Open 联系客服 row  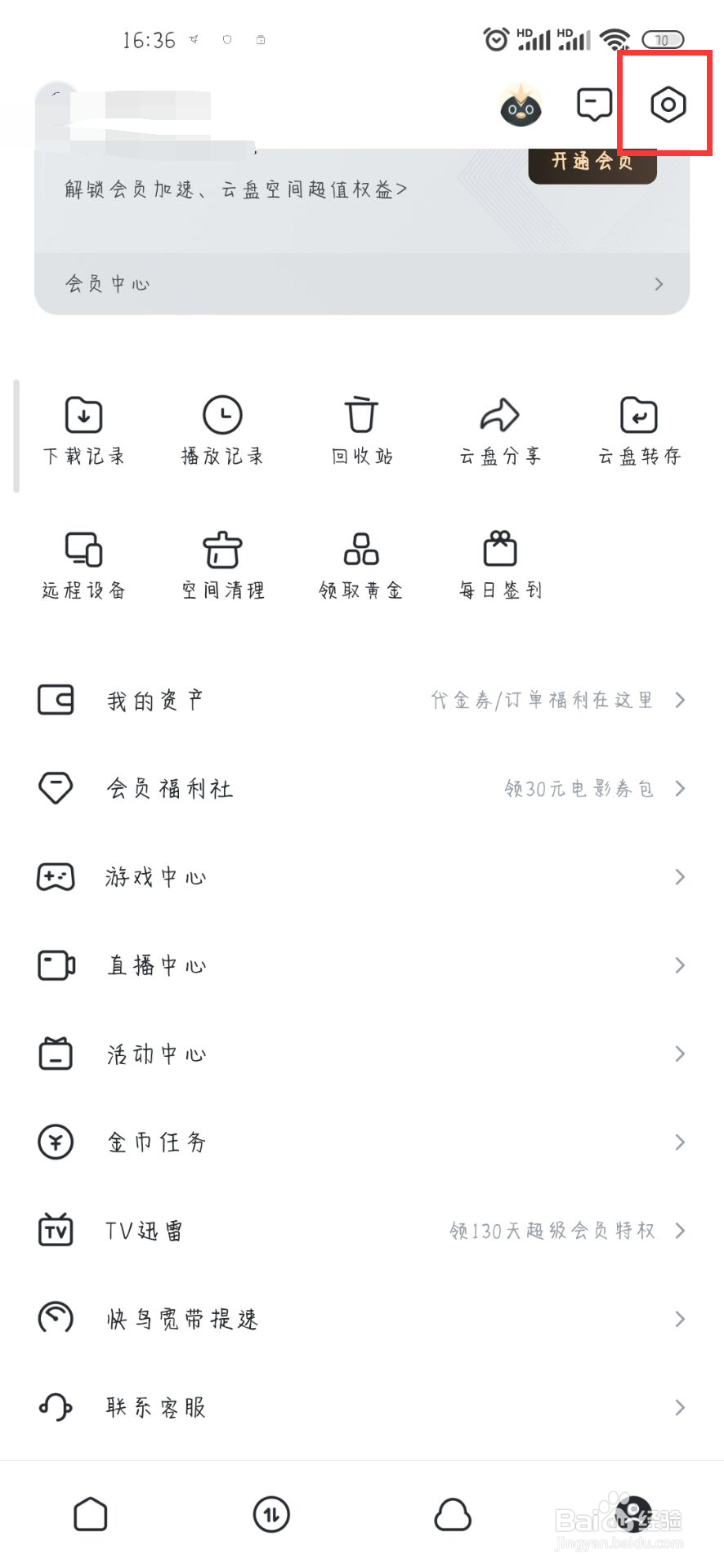point(362,1407)
